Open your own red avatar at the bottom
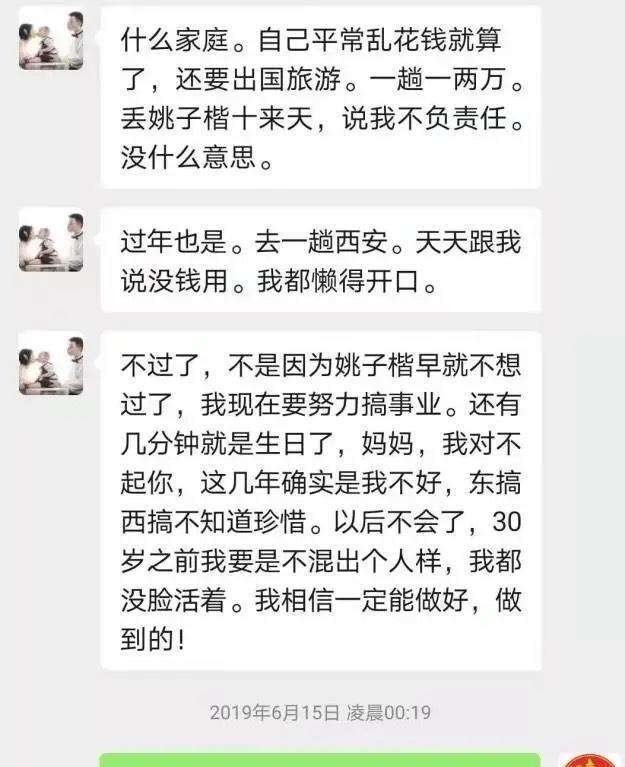The width and height of the screenshot is (625, 767). pyautogui.click(x=590, y=761)
